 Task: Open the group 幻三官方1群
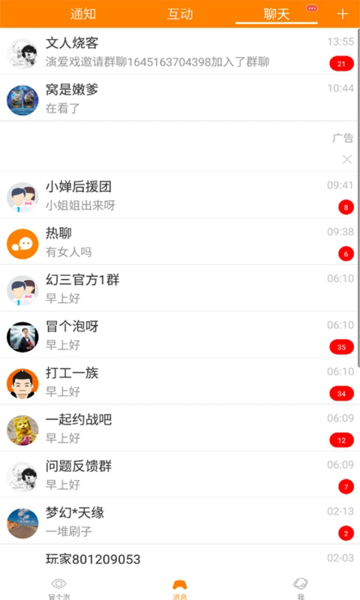180,289
